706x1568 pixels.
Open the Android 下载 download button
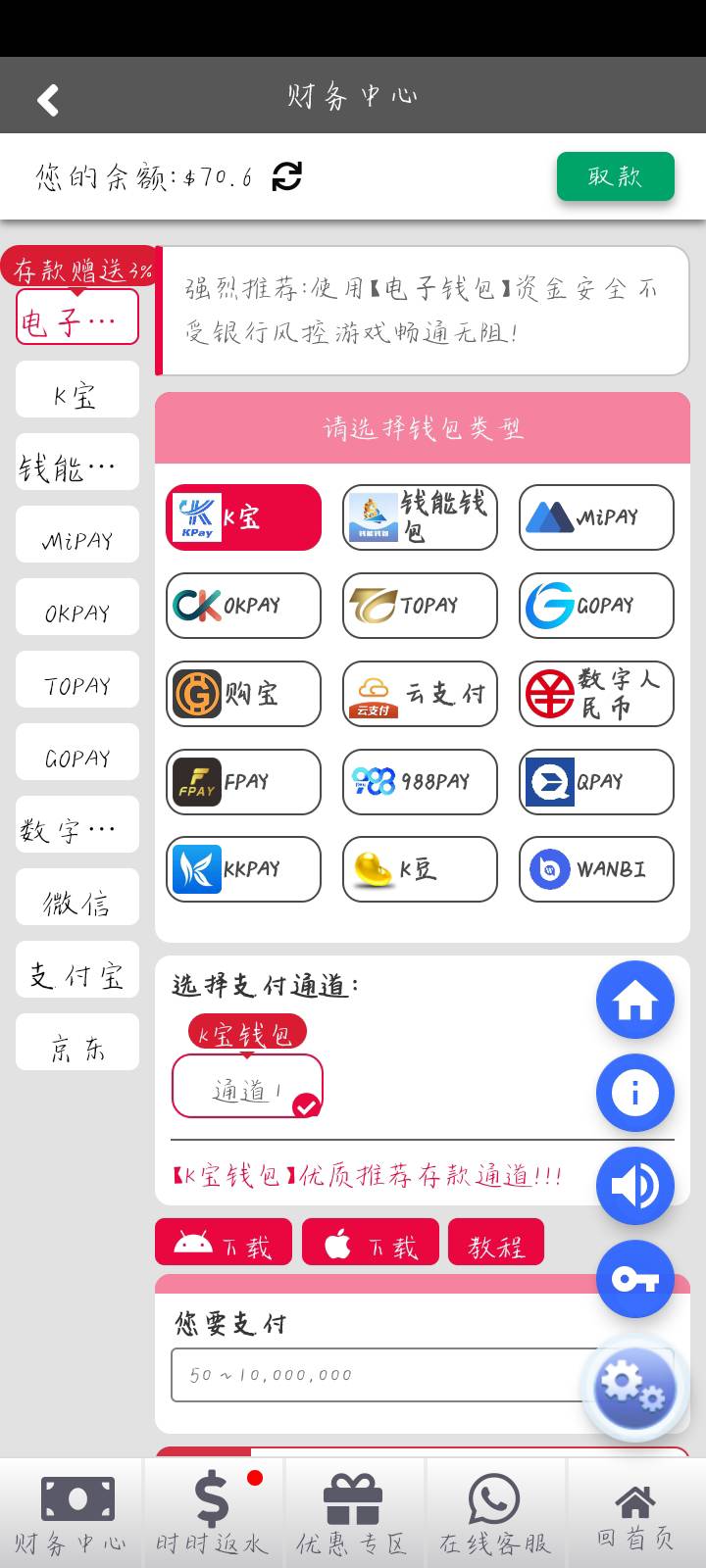pyautogui.click(x=224, y=1242)
